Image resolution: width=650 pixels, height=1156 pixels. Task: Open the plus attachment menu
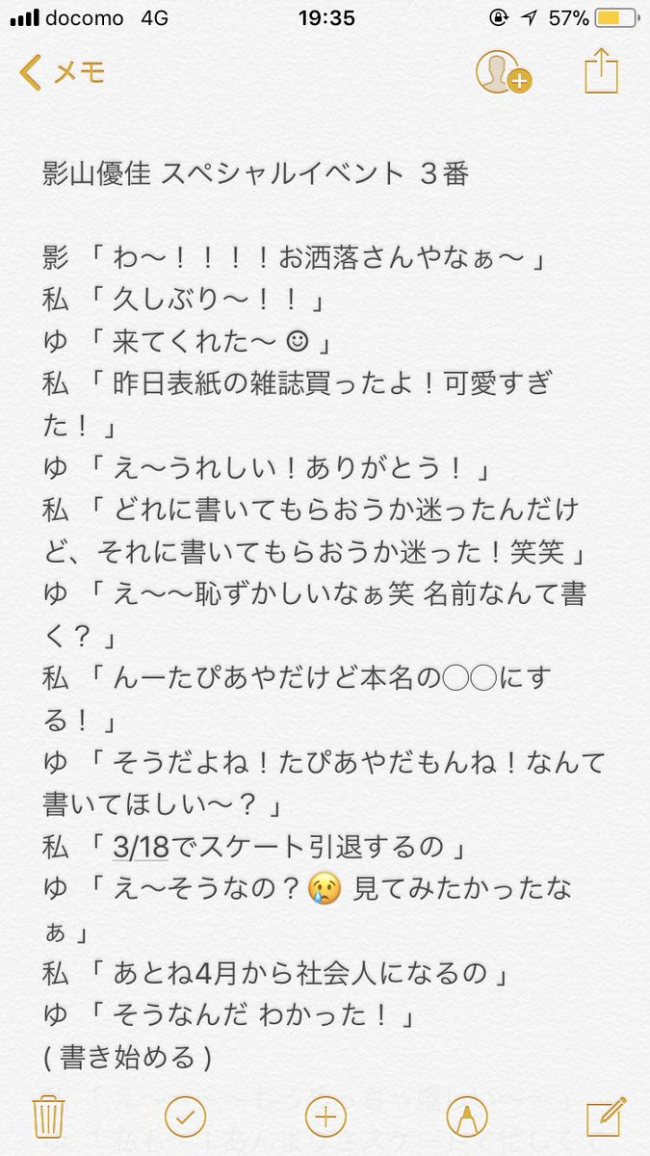click(x=325, y=1117)
